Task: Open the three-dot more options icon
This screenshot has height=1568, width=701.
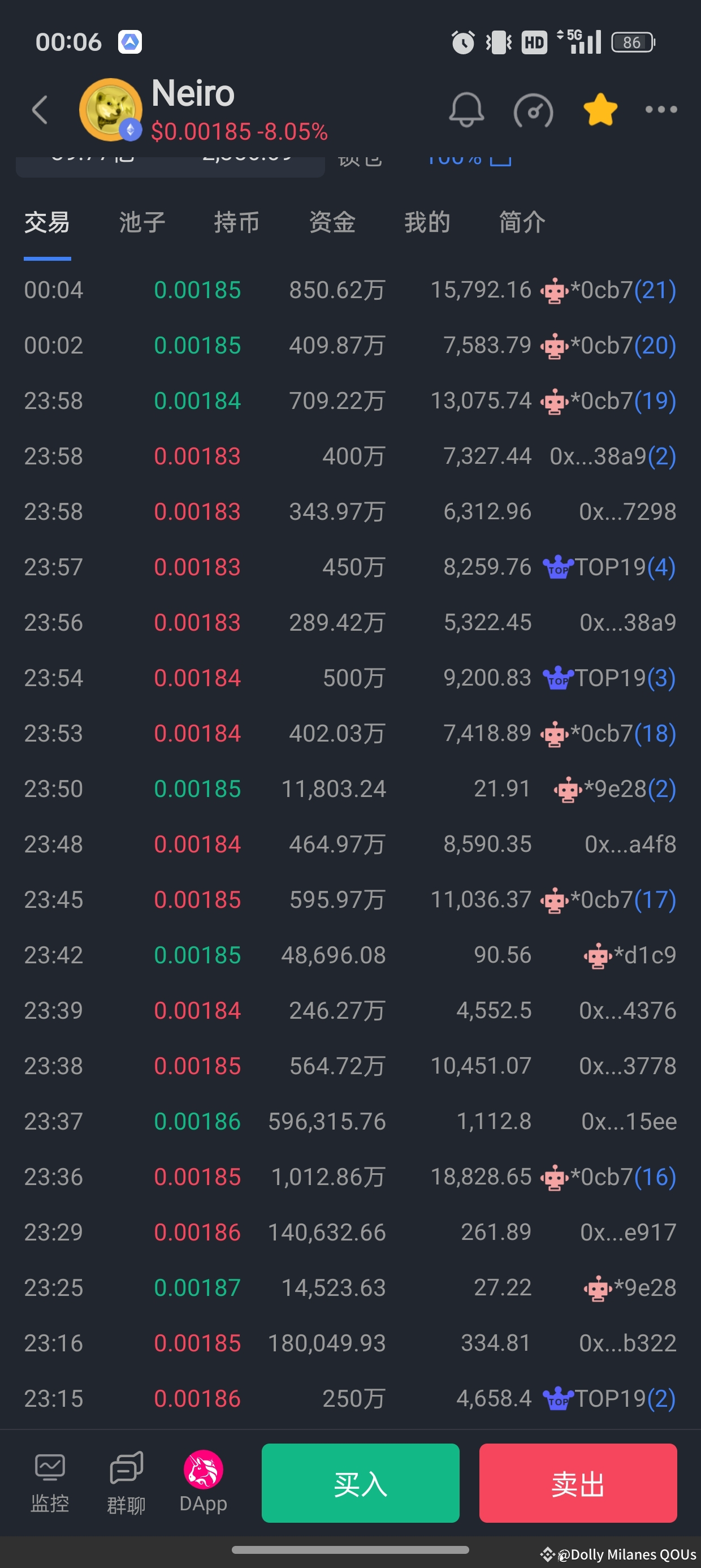Action: pyautogui.click(x=660, y=110)
